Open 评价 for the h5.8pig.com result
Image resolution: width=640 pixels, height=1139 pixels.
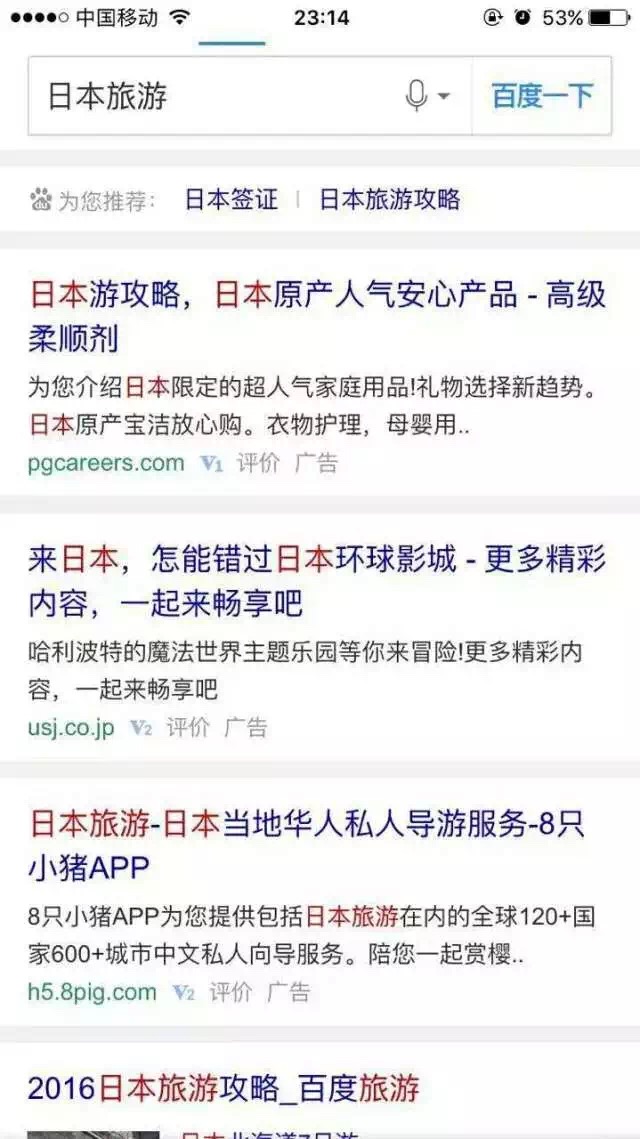(x=230, y=992)
